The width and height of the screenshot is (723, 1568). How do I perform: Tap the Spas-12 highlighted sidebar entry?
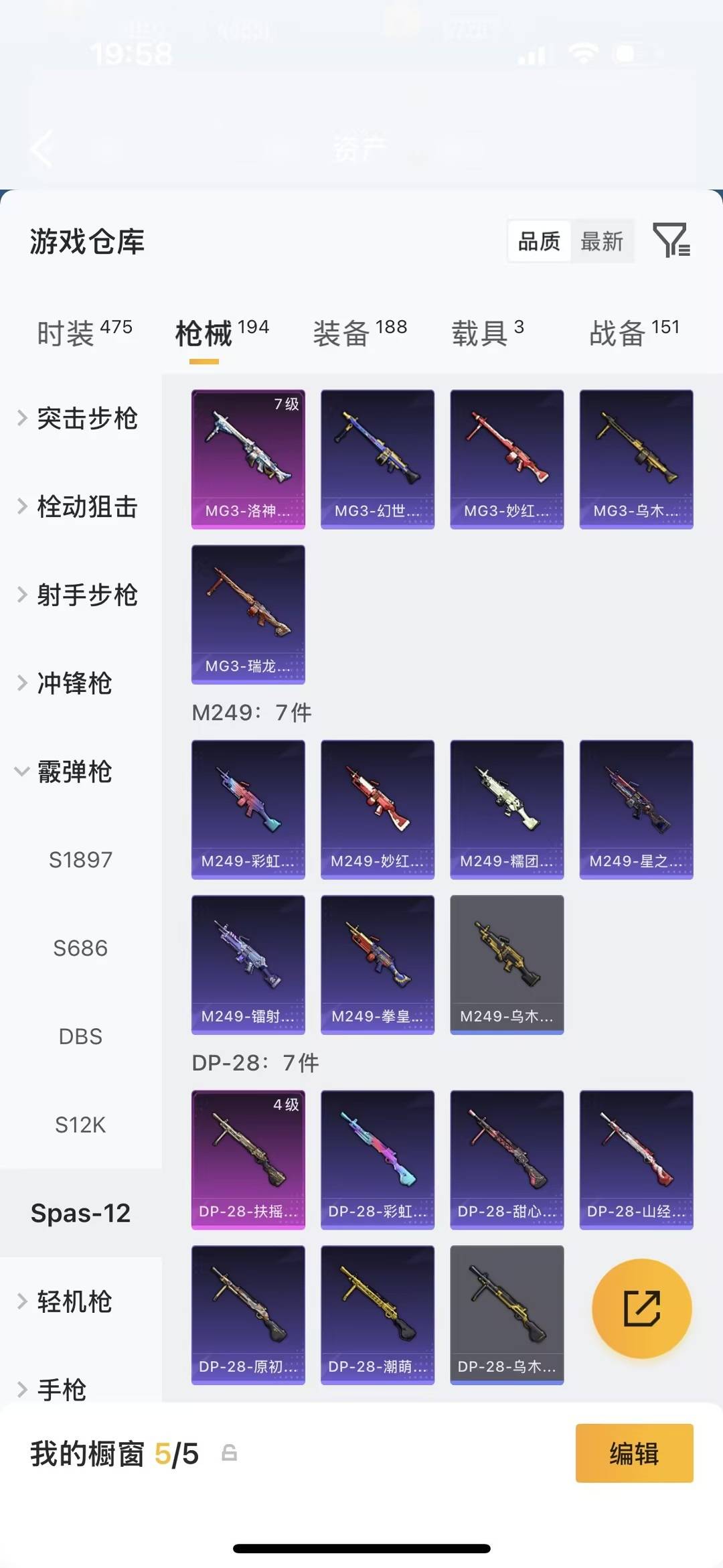(x=80, y=1212)
